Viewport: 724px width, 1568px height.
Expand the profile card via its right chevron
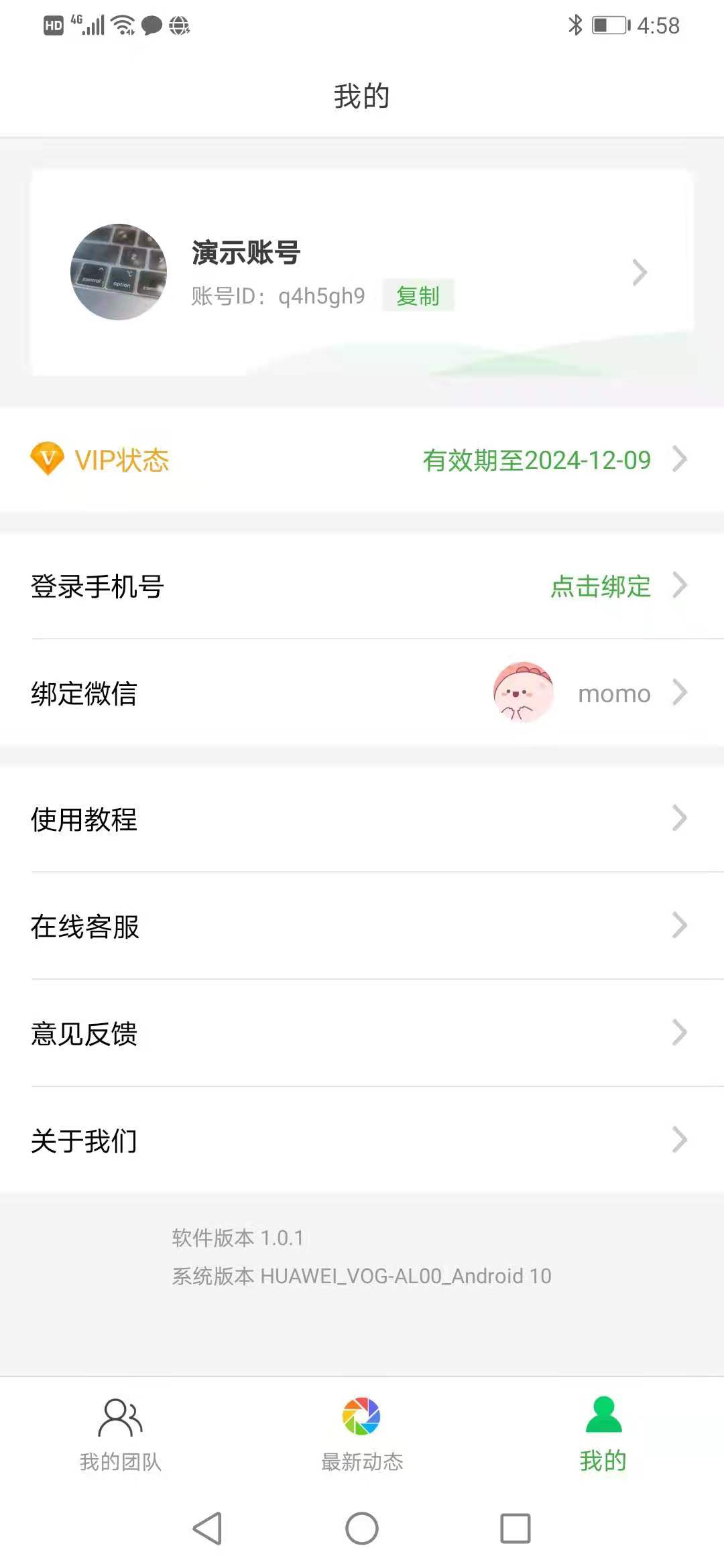coord(640,272)
